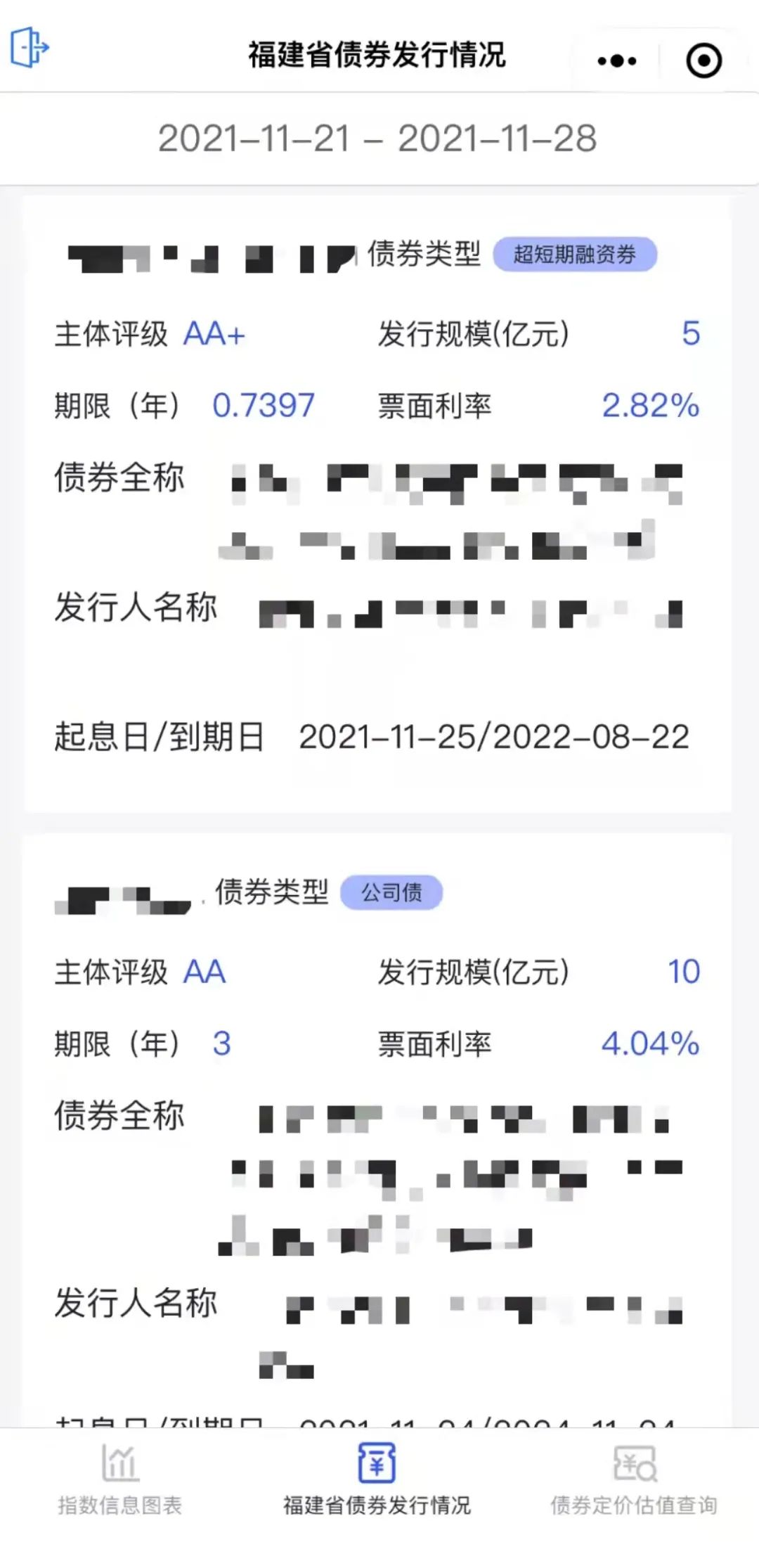The width and height of the screenshot is (759, 1568).
Task: Open the 超短期融资券 bond card
Action: (x=377, y=503)
